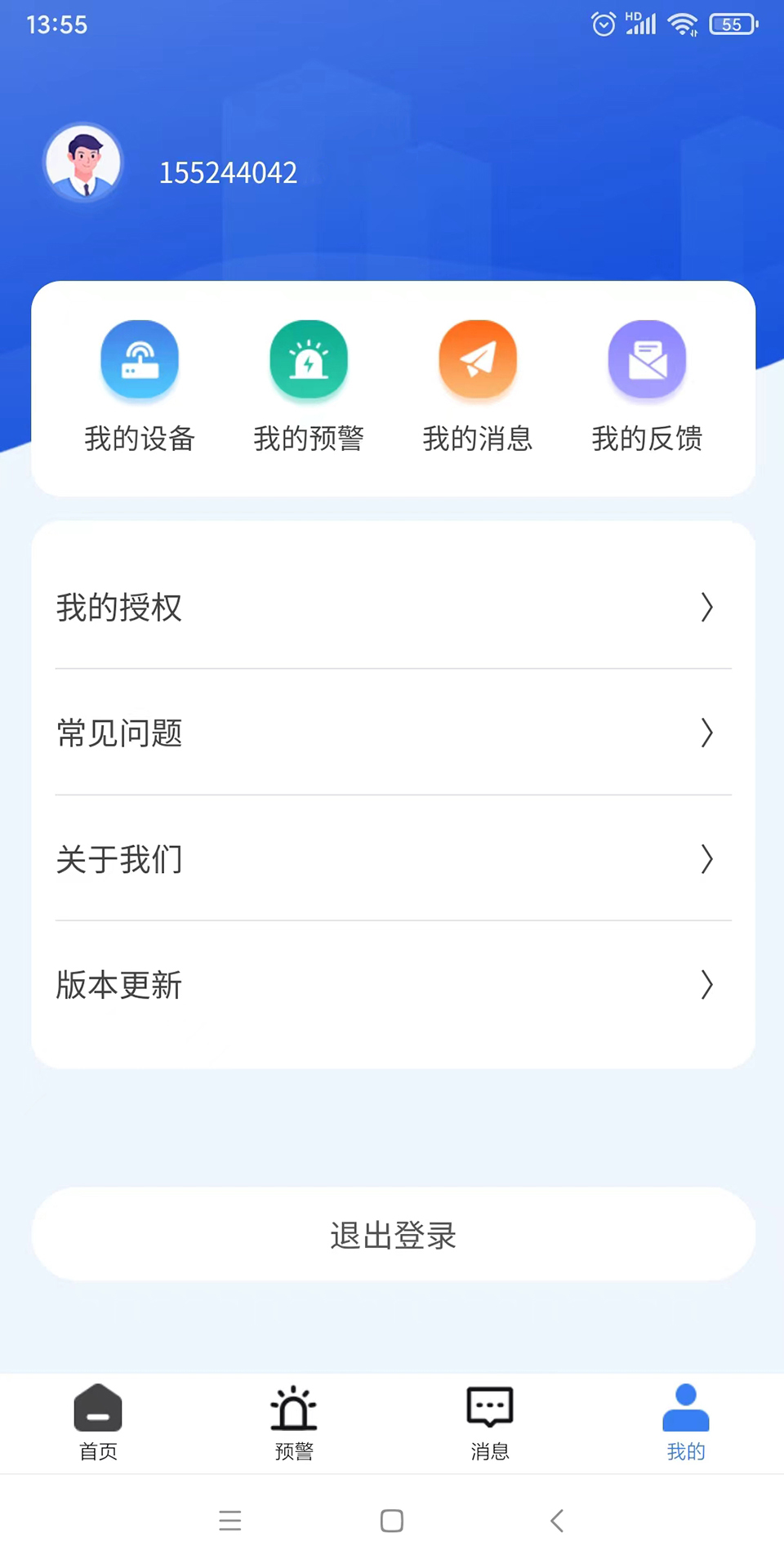Expand 我的授权 via its chevron
This screenshot has width=784, height=1568.
[706, 608]
